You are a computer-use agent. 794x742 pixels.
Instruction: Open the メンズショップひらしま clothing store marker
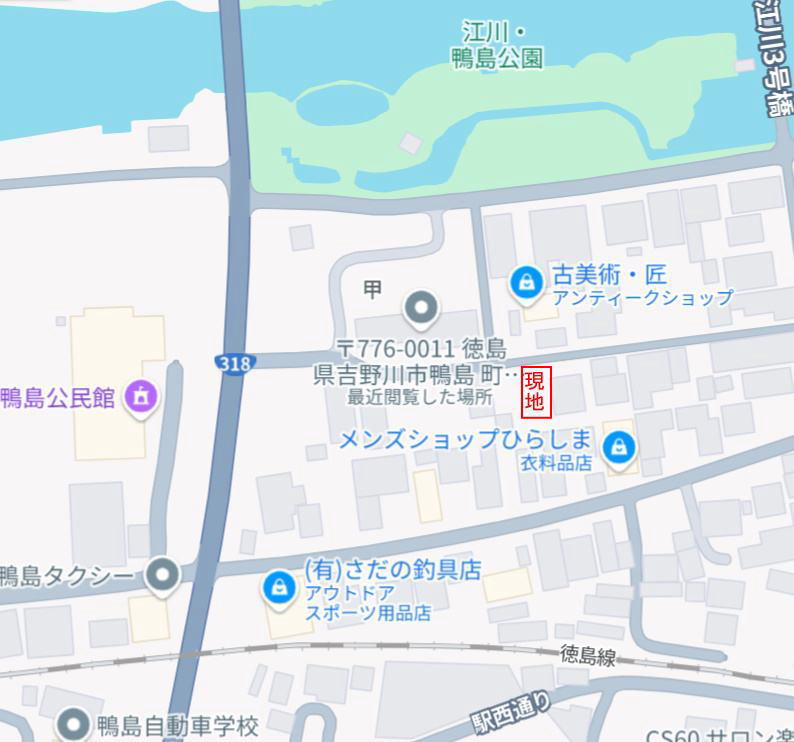point(620,446)
